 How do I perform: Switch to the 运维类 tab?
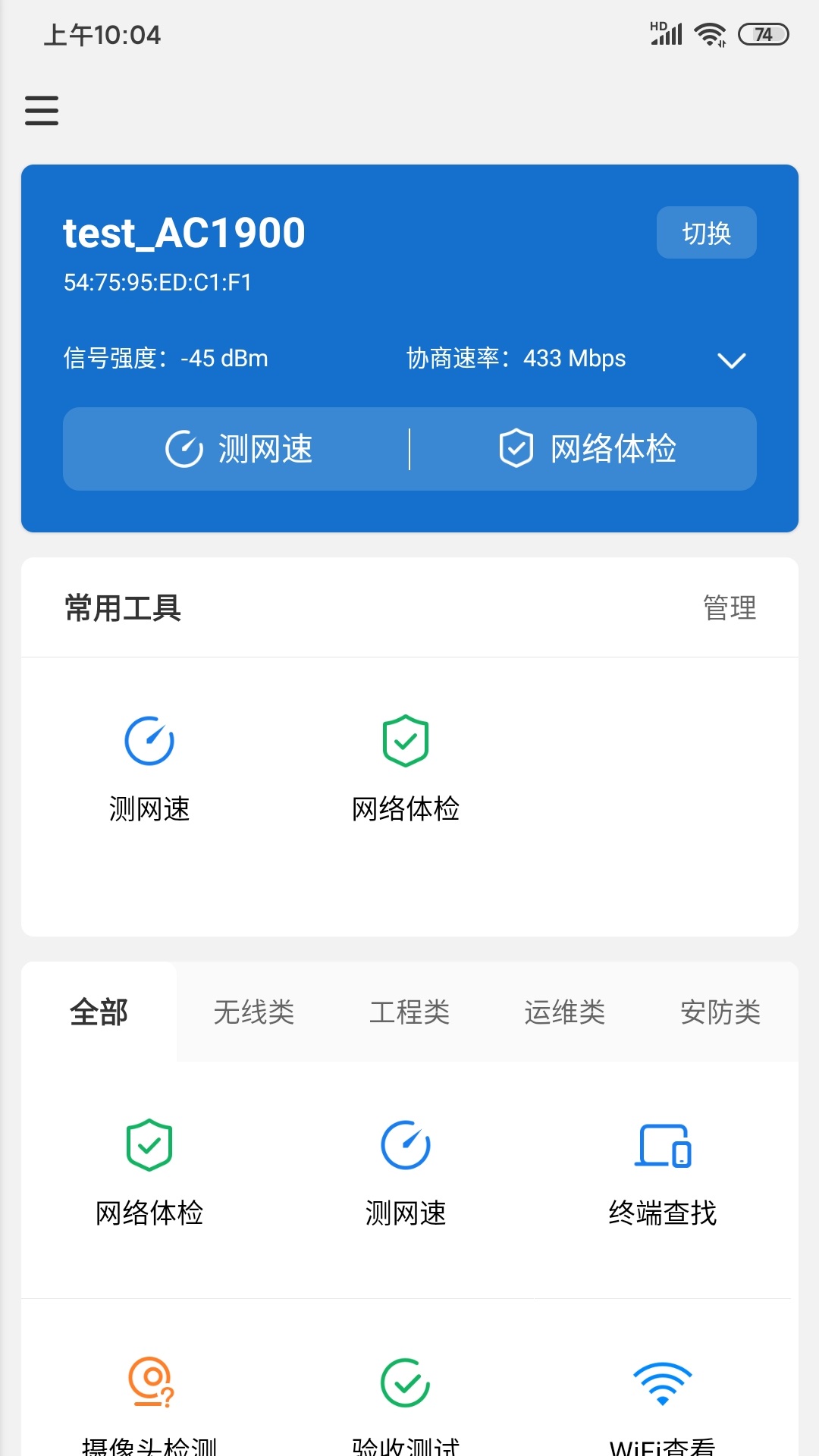click(565, 1012)
